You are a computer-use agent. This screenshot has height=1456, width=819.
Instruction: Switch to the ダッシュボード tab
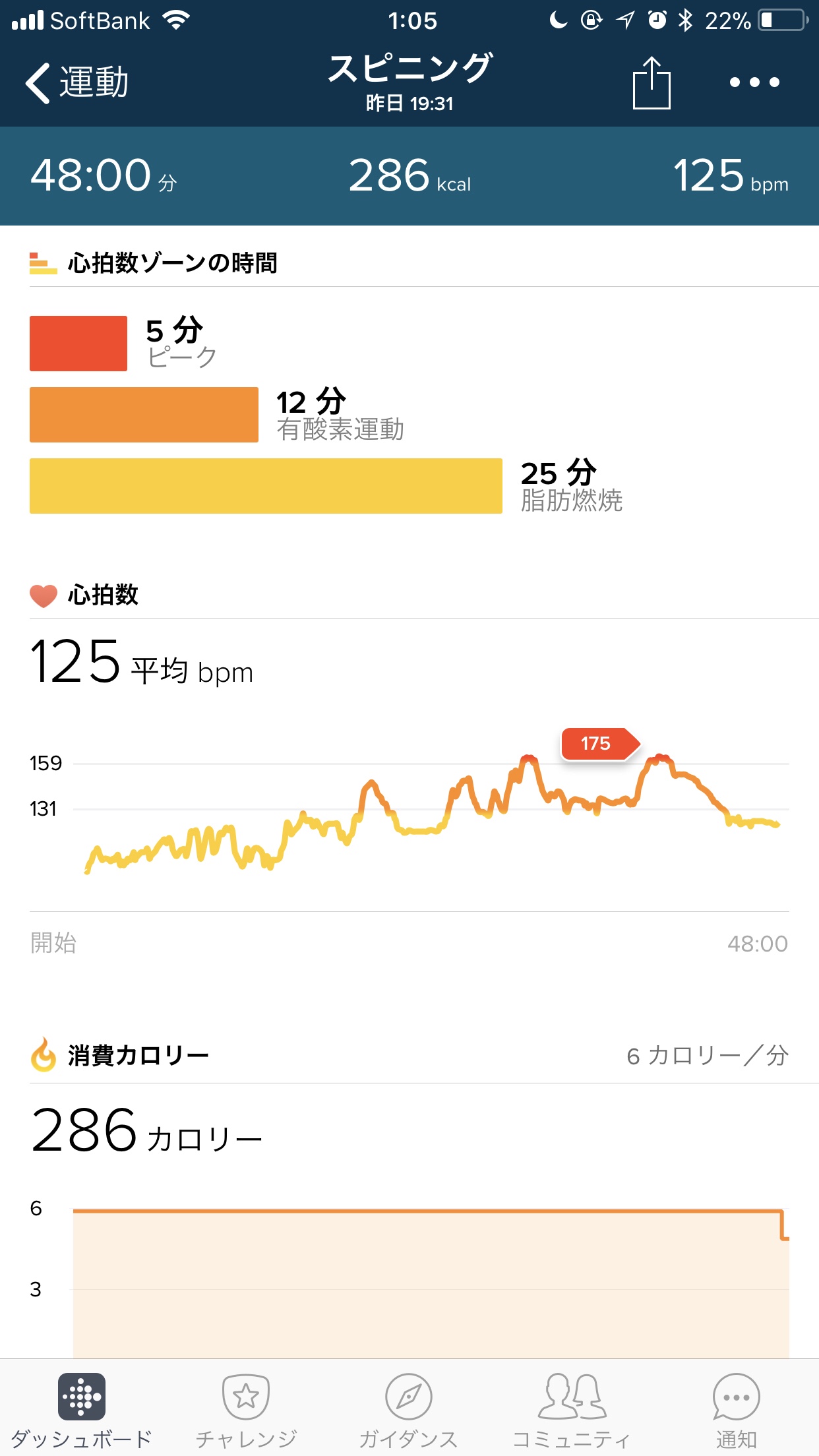(x=82, y=1409)
